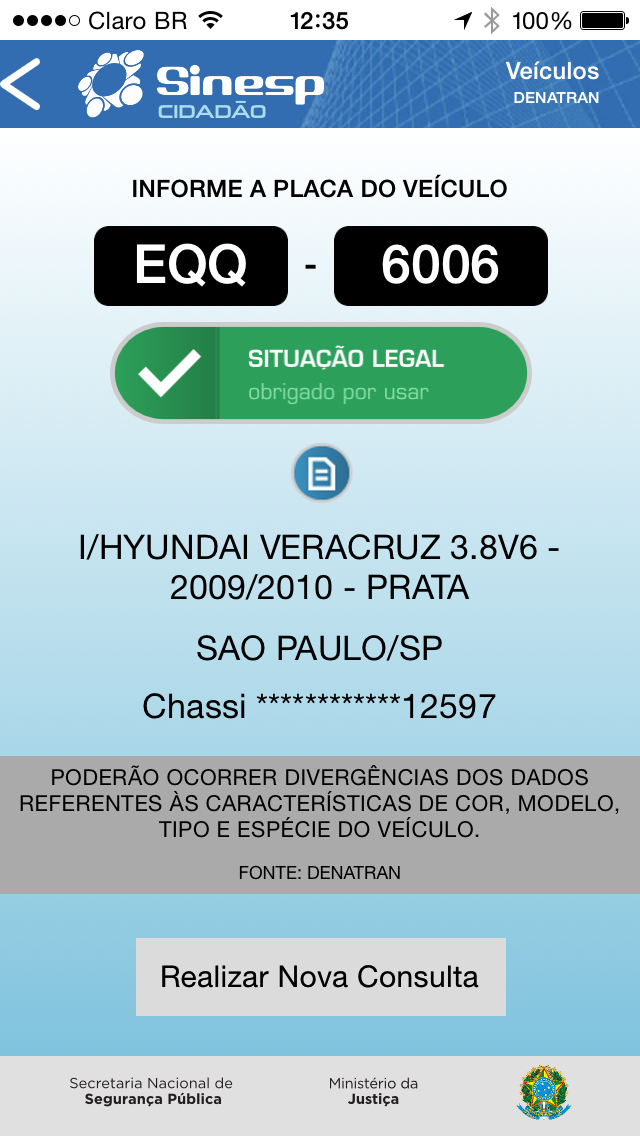Tap Realizar Nova Consulta
The image size is (640, 1136).
pyautogui.click(x=320, y=977)
